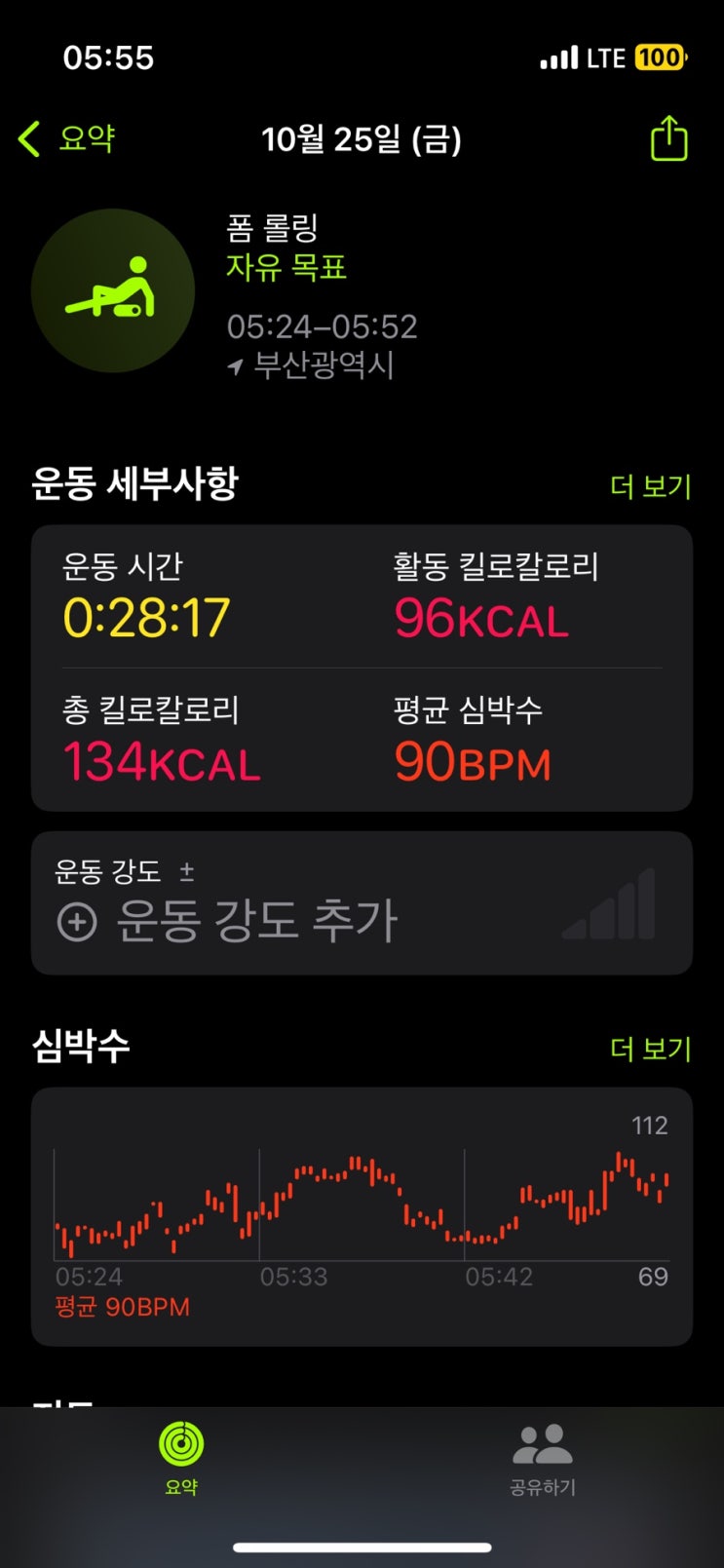The width and height of the screenshot is (724, 1568).
Task: Go back to 요약 summary
Action: point(66,138)
